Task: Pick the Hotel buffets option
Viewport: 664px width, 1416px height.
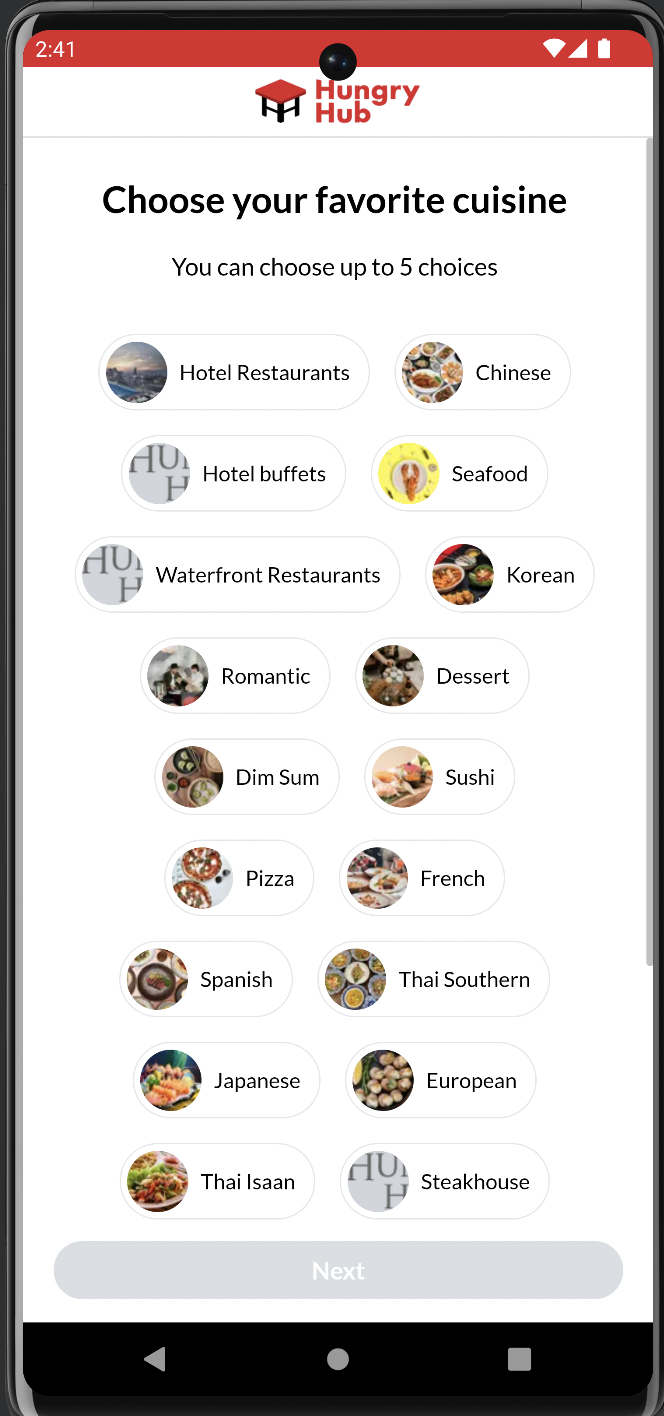Action: coord(234,473)
